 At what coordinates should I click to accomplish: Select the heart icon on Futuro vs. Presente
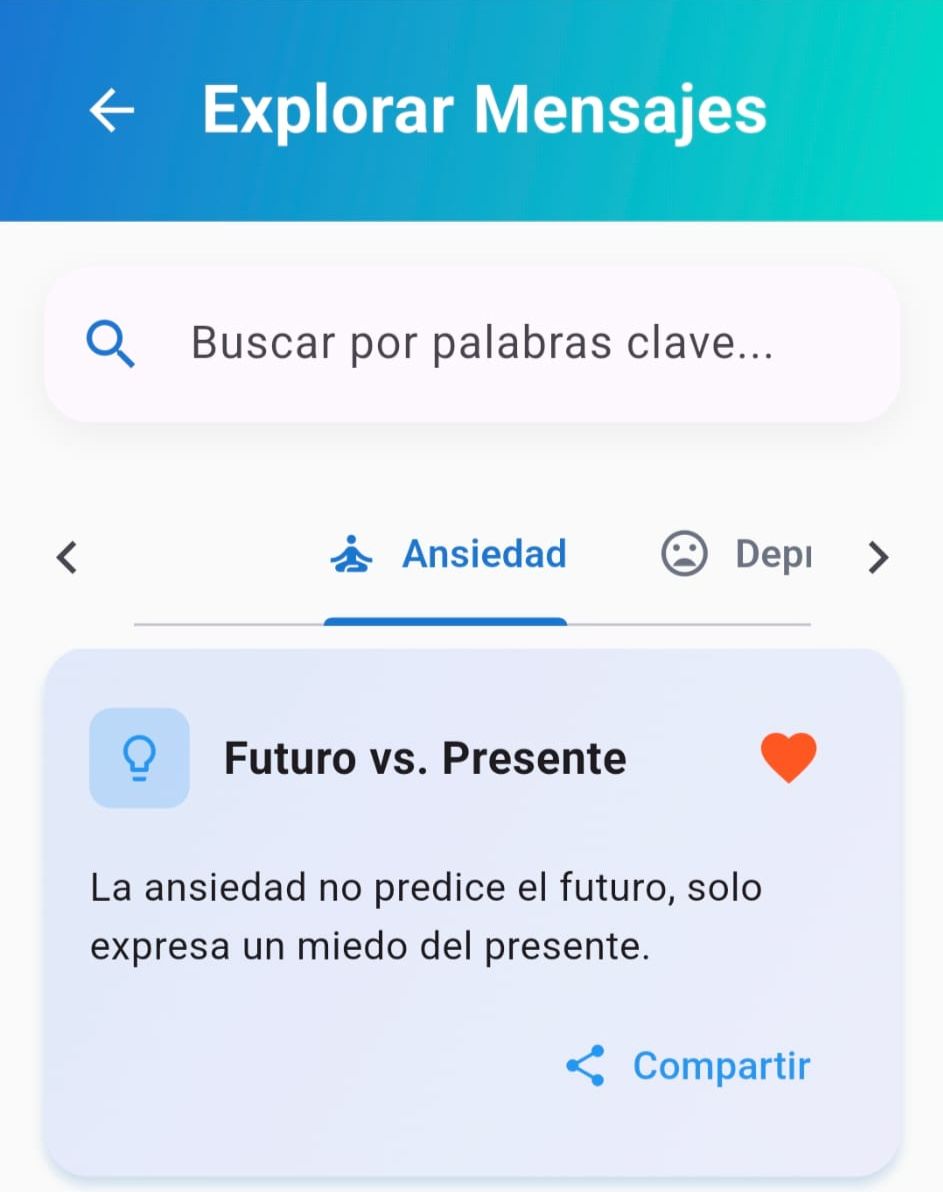(x=787, y=757)
